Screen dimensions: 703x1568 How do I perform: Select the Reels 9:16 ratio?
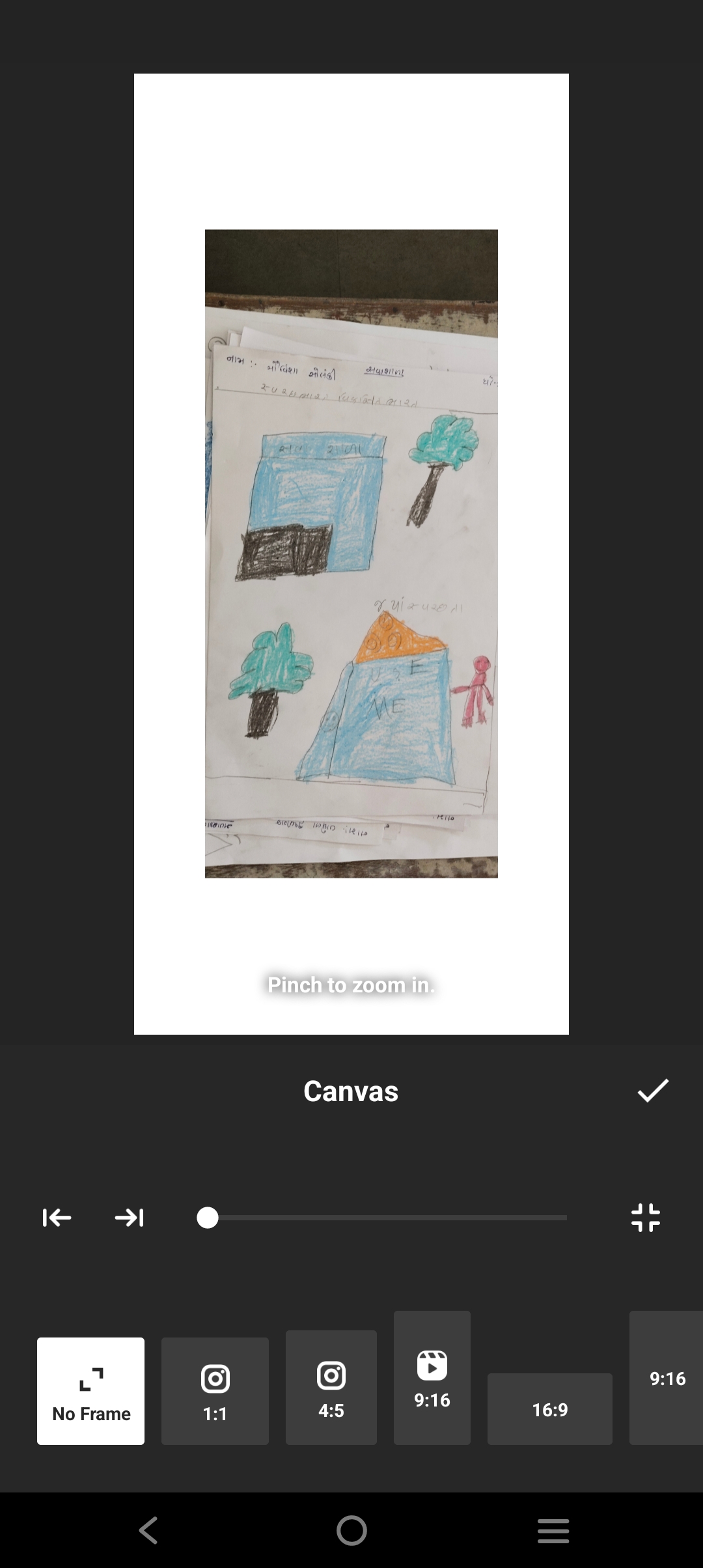click(x=432, y=1378)
